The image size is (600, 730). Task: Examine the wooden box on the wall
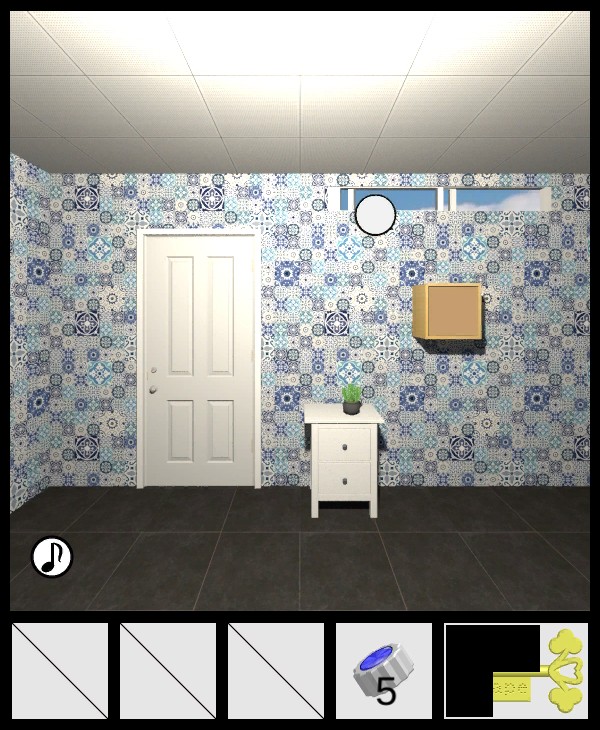click(x=448, y=312)
